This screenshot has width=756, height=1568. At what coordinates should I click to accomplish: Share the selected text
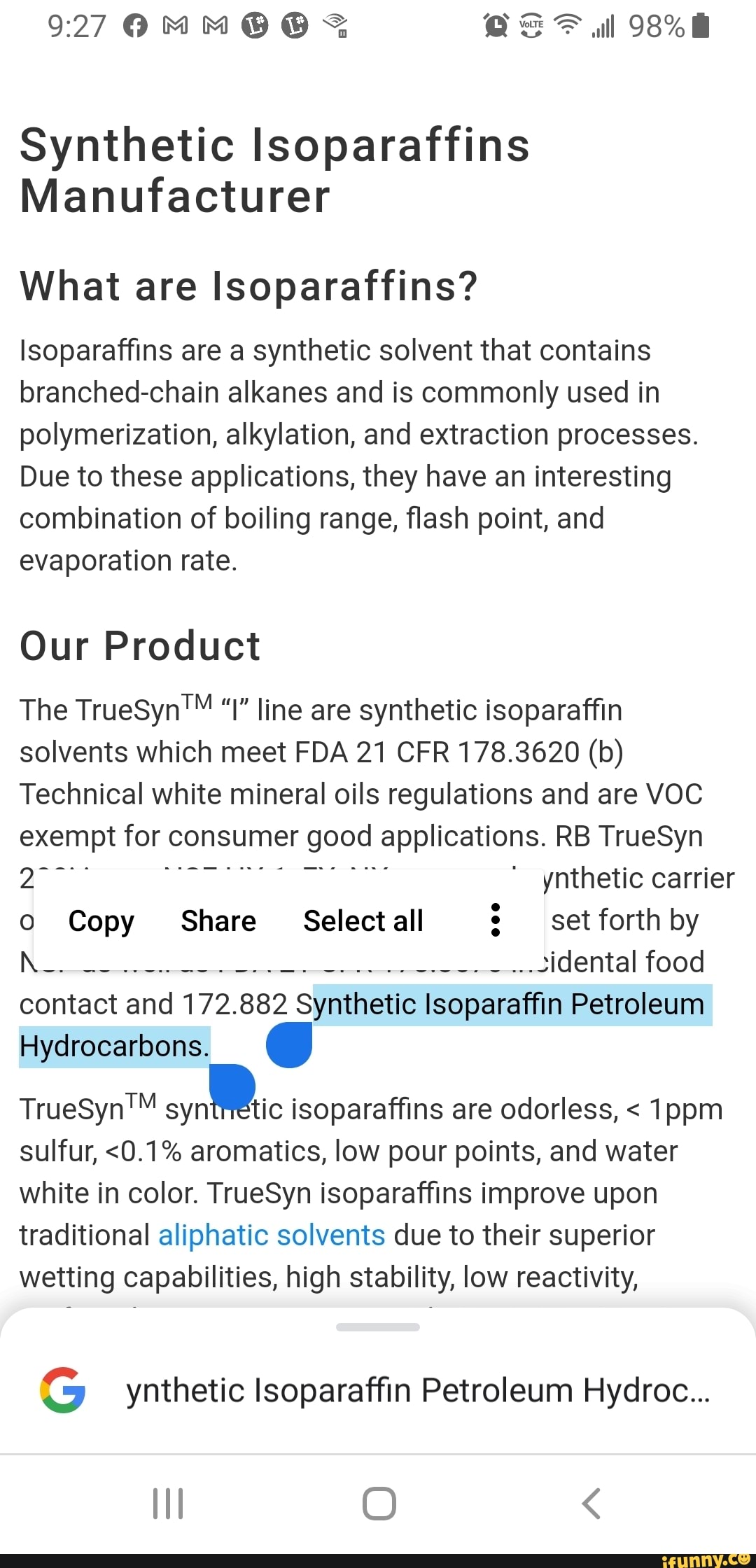pyautogui.click(x=218, y=920)
